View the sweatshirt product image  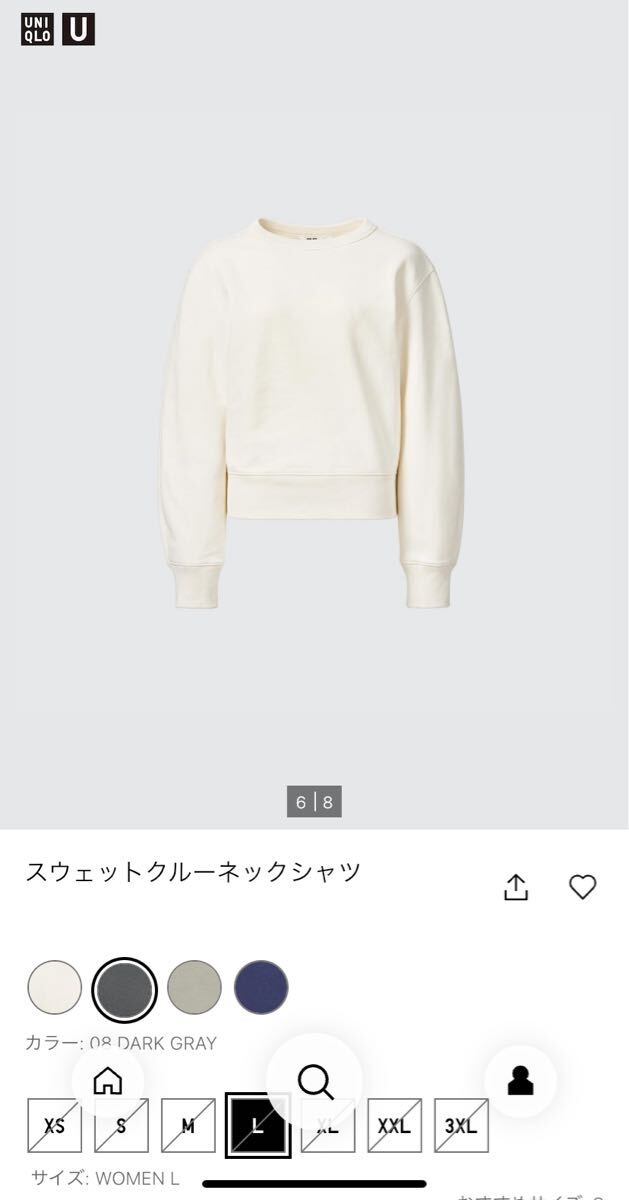[312, 410]
